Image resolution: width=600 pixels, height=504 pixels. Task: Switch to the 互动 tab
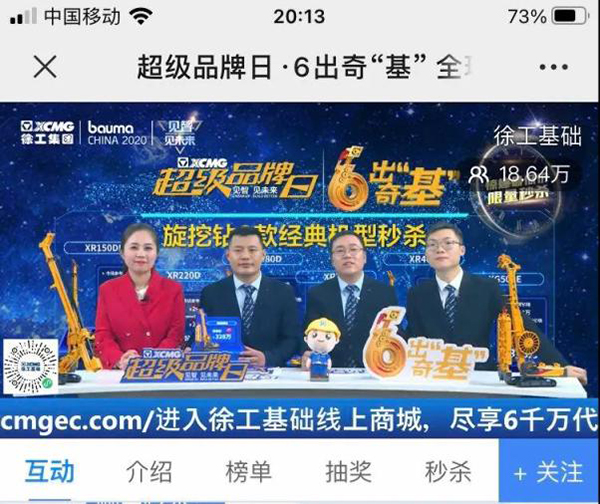coord(48,471)
